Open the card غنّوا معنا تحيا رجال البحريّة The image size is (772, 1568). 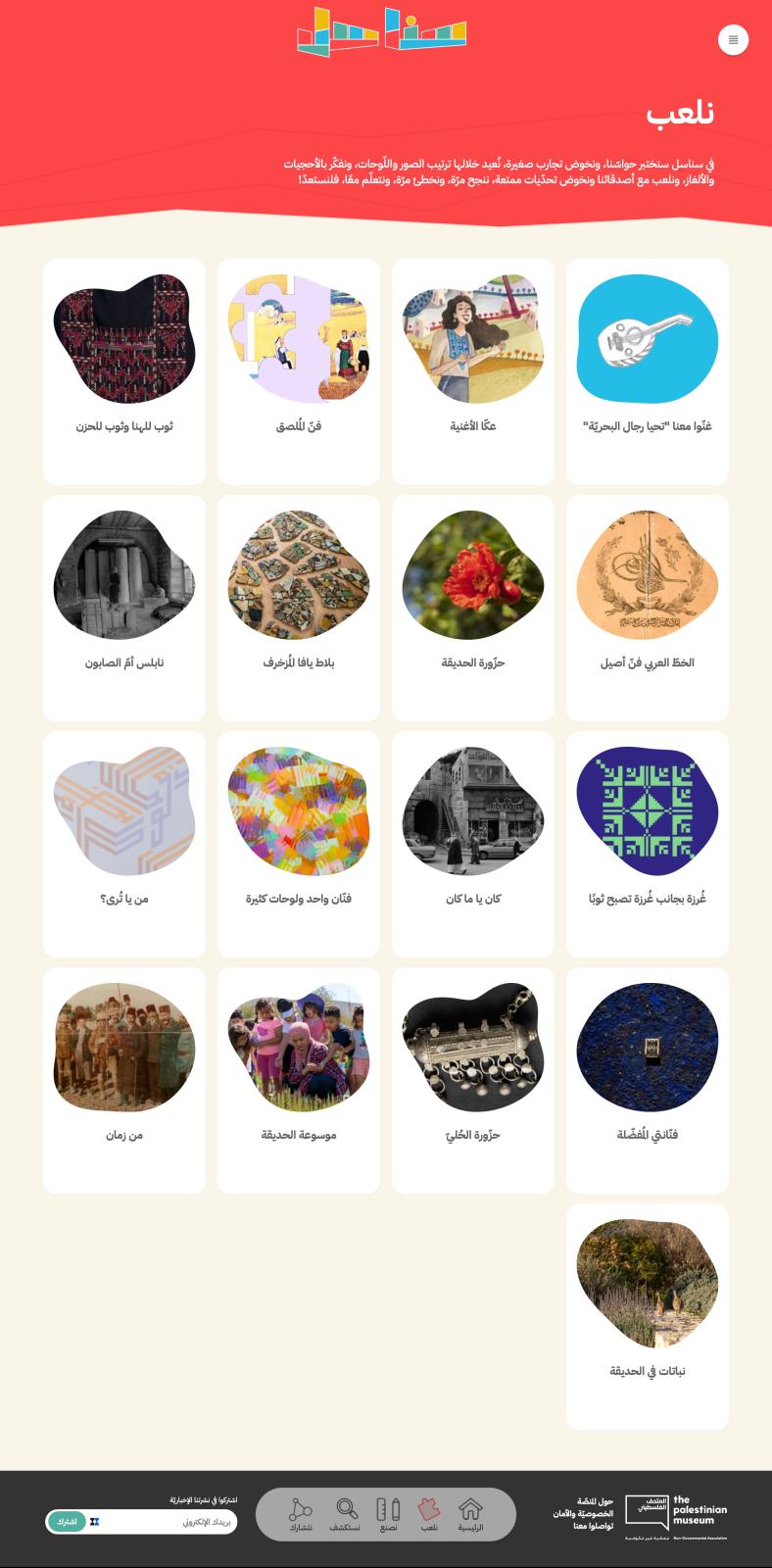(x=647, y=370)
